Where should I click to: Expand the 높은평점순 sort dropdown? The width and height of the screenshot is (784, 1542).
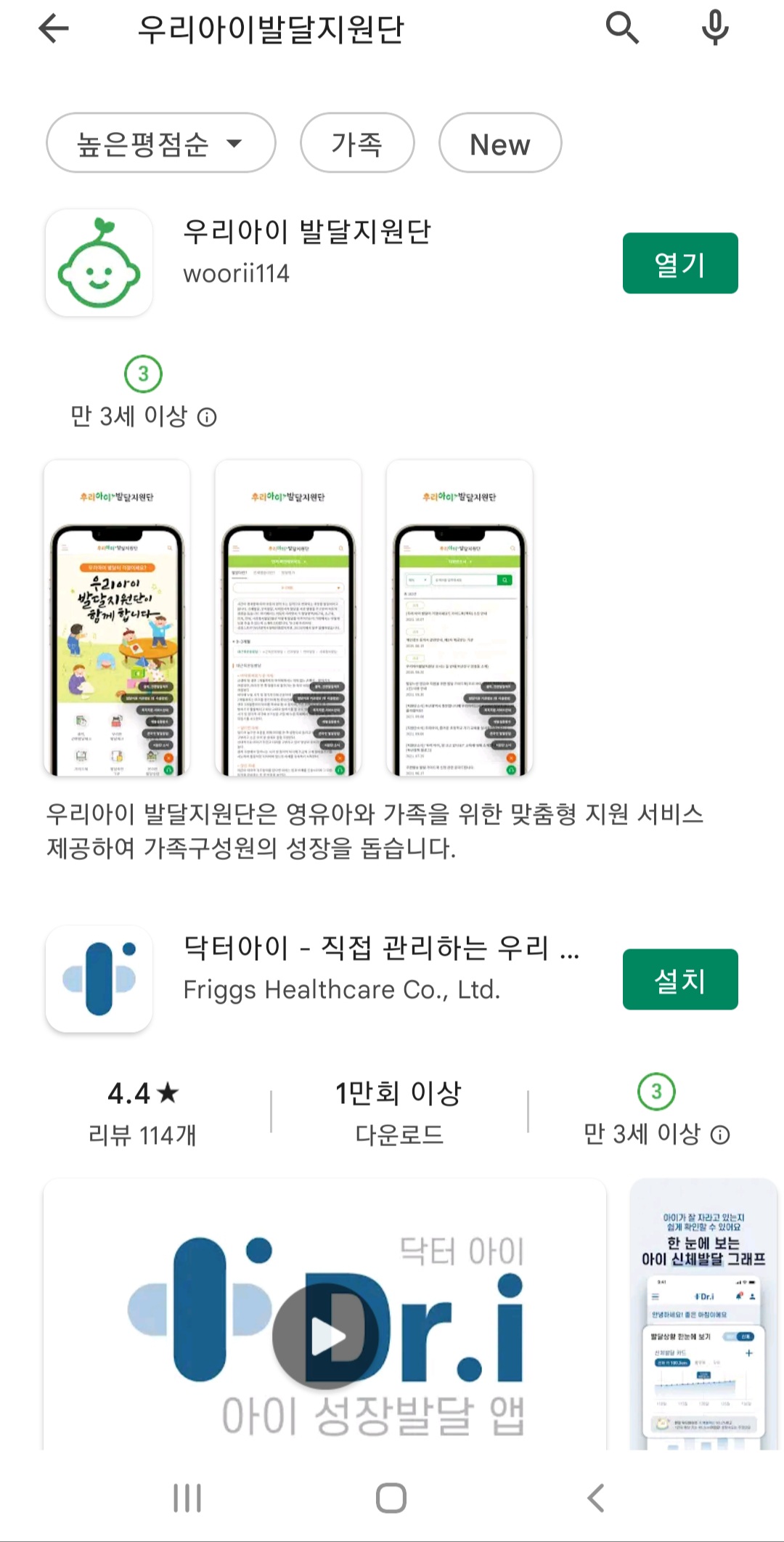pyautogui.click(x=160, y=143)
